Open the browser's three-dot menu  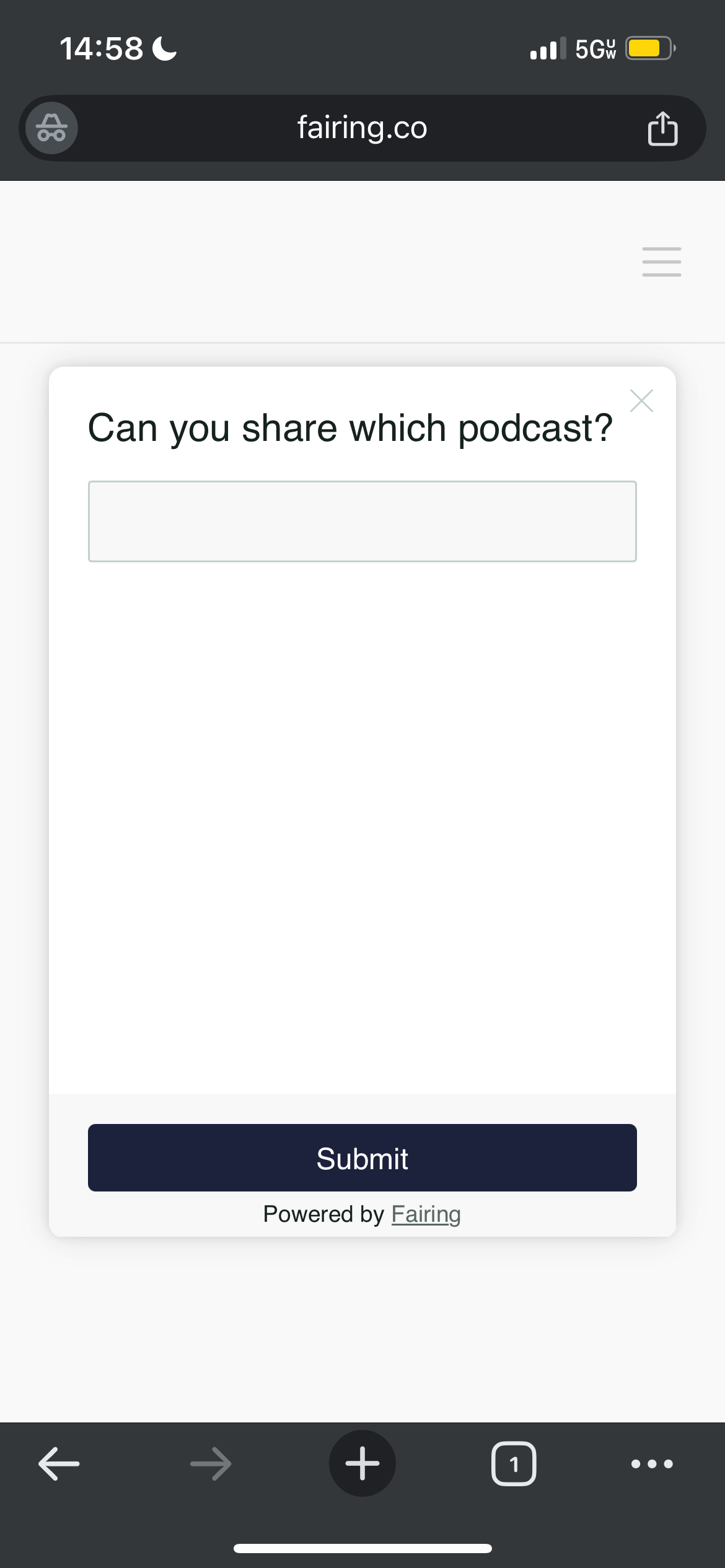pos(651,1463)
